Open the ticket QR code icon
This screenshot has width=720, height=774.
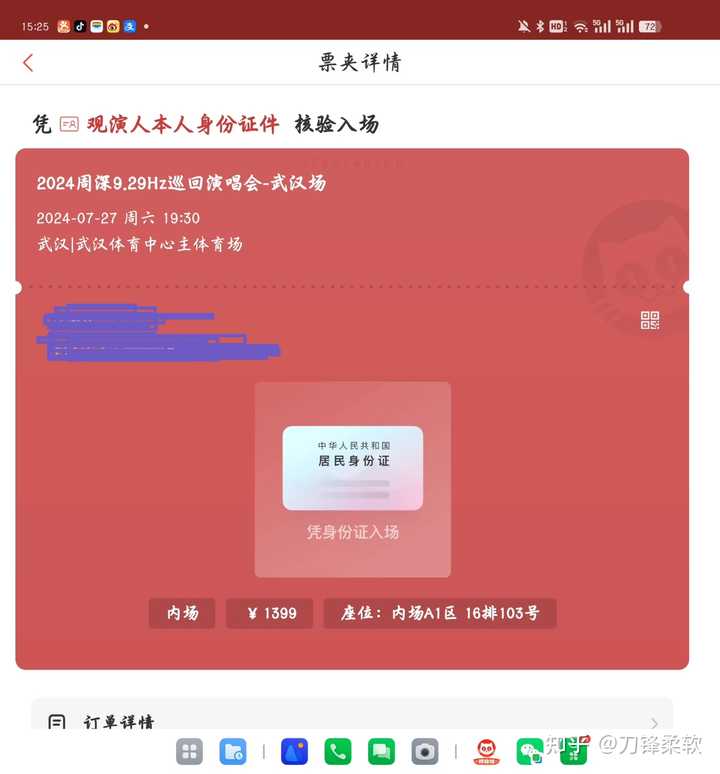point(650,320)
